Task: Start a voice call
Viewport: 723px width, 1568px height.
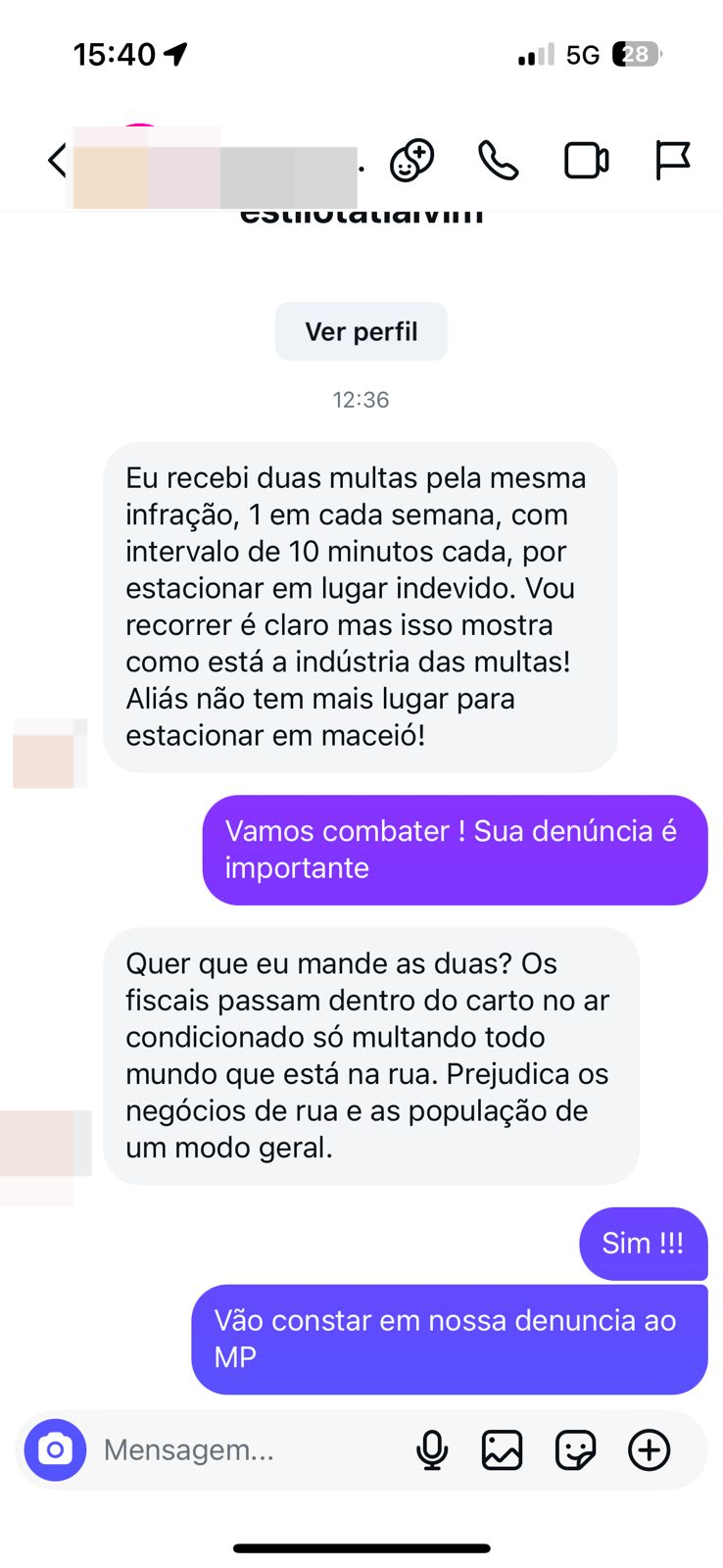Action: point(498,161)
